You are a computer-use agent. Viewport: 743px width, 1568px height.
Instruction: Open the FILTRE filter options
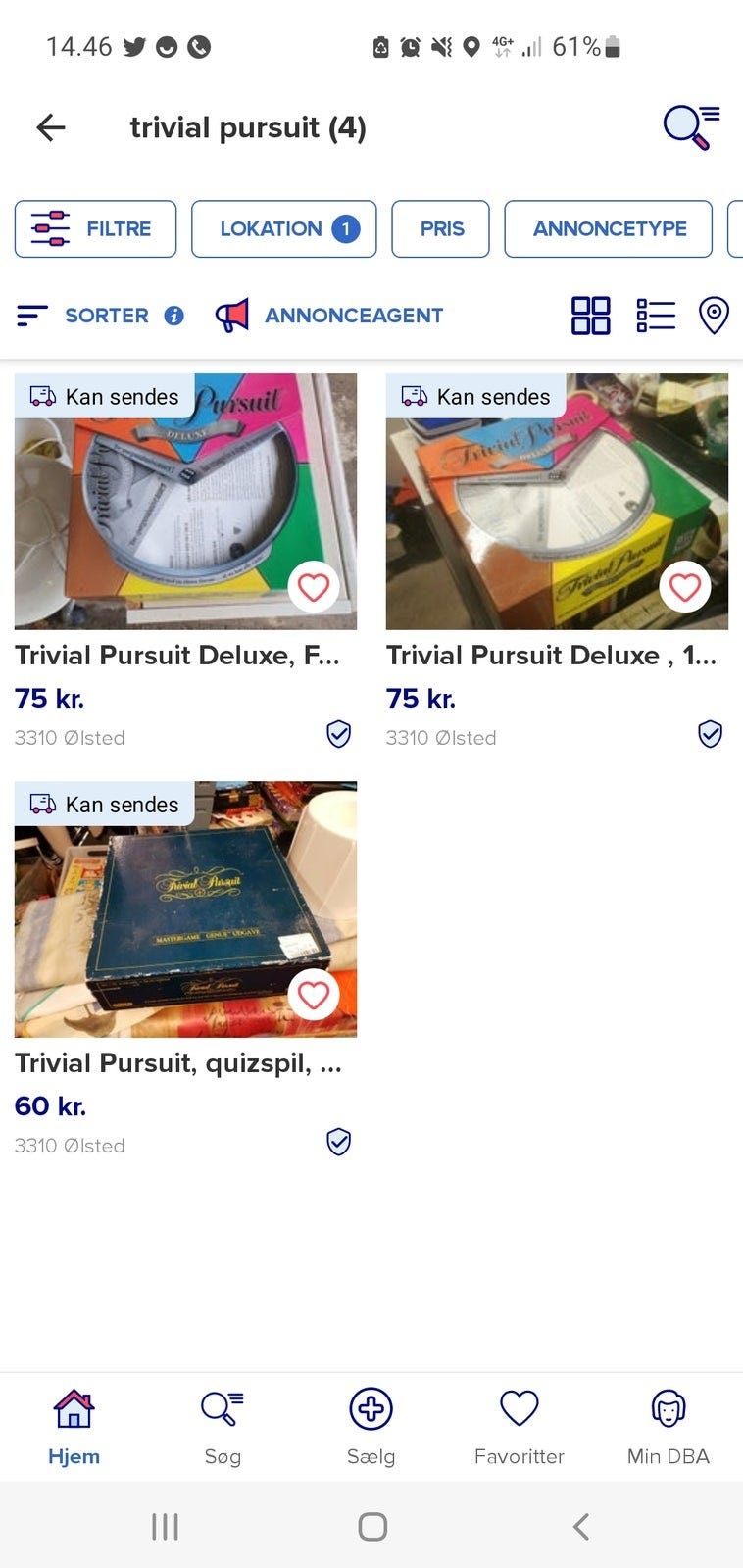[x=95, y=229]
